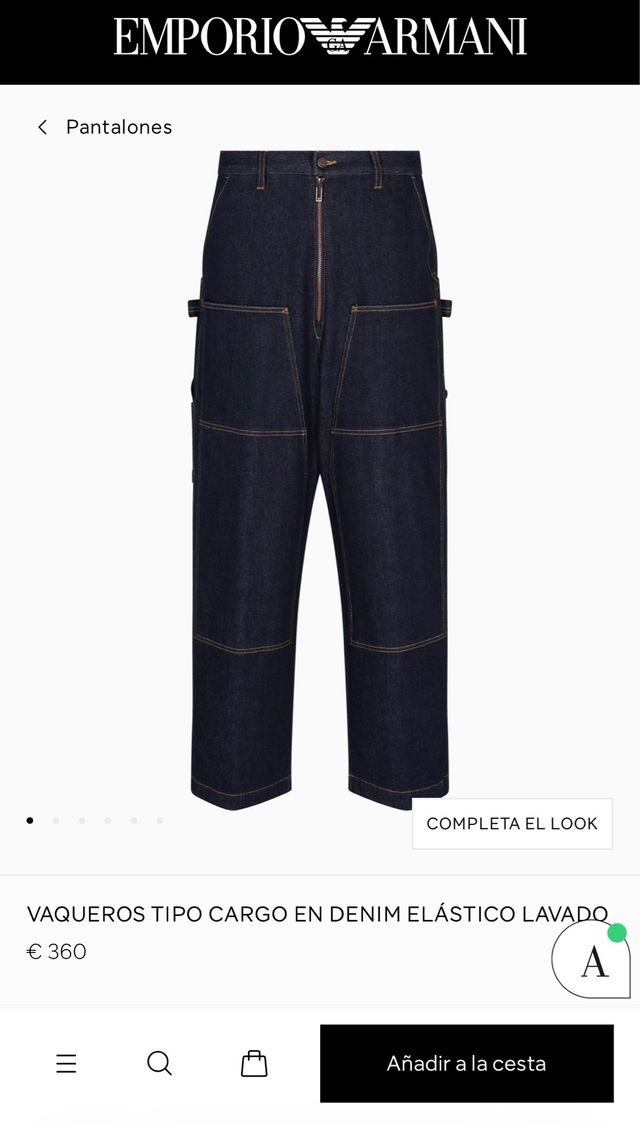Screen dimensions: 640x1124
Task: Tap Añadir a la cesta button
Action: coord(466,1063)
